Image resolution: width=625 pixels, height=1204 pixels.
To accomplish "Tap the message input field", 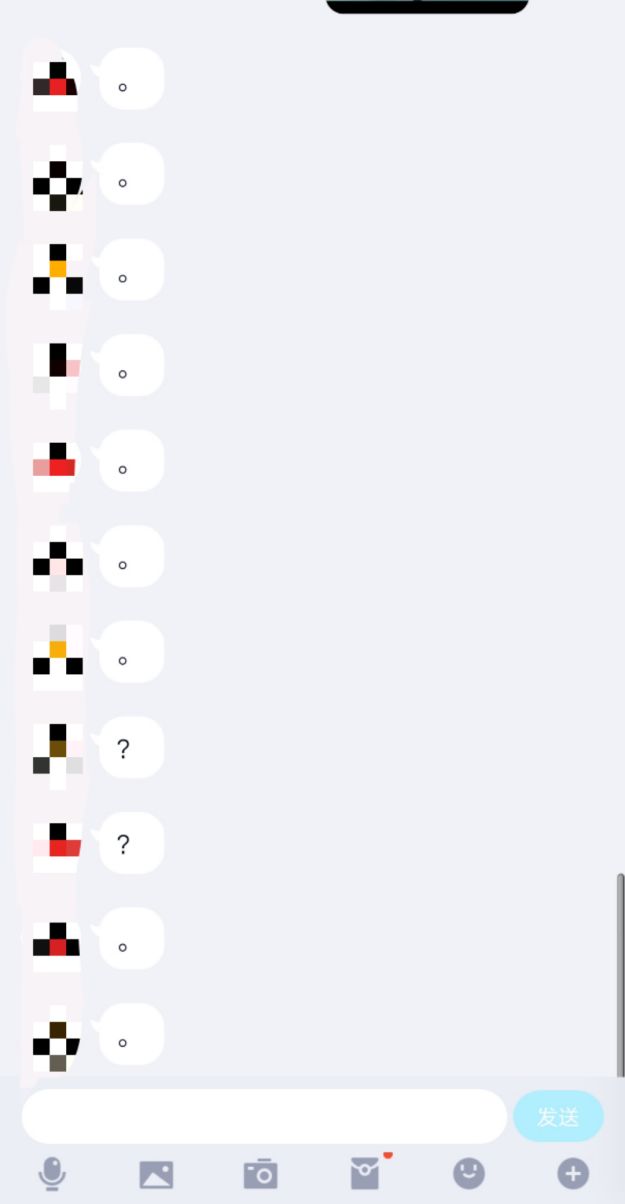I will (264, 1116).
